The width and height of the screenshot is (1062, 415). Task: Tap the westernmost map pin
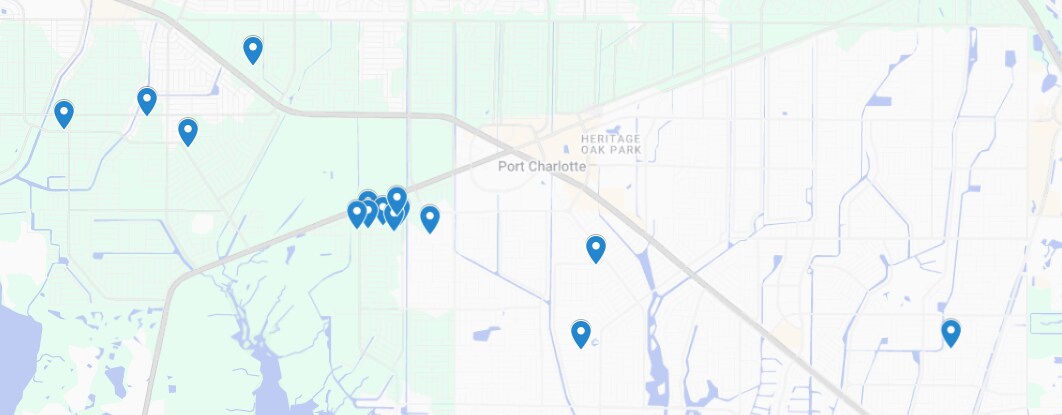(64, 113)
